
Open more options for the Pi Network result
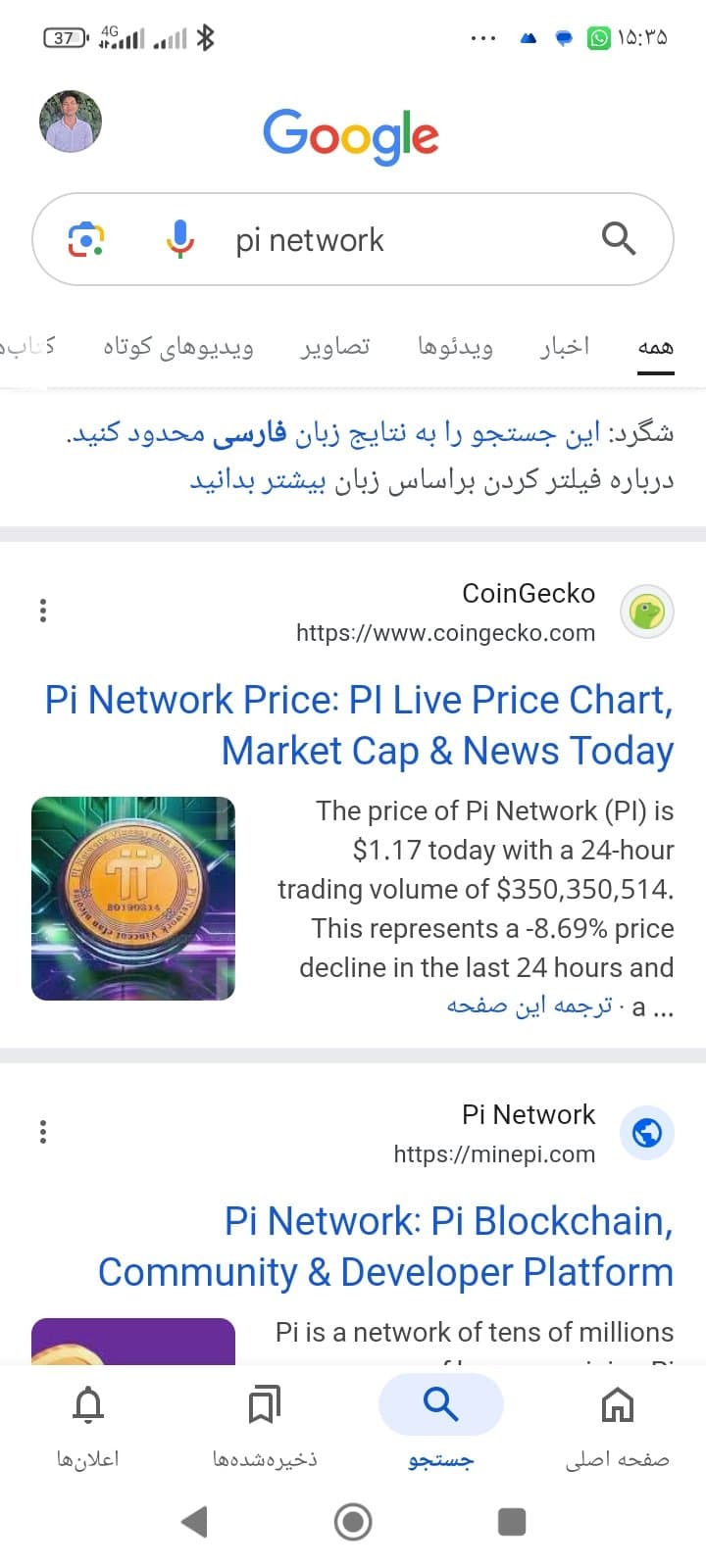[43, 1132]
